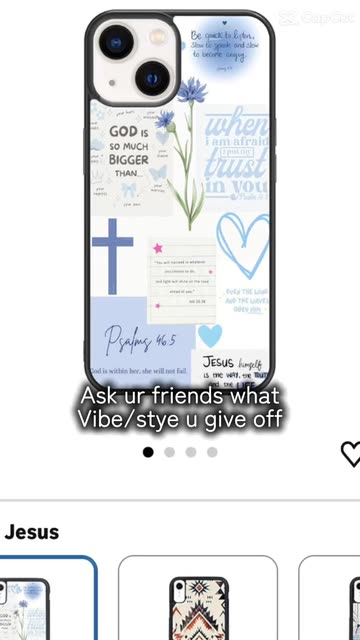This screenshot has width=360, height=640.
Task: Add this phone case to favorites with the heart
Action: click(x=350, y=454)
